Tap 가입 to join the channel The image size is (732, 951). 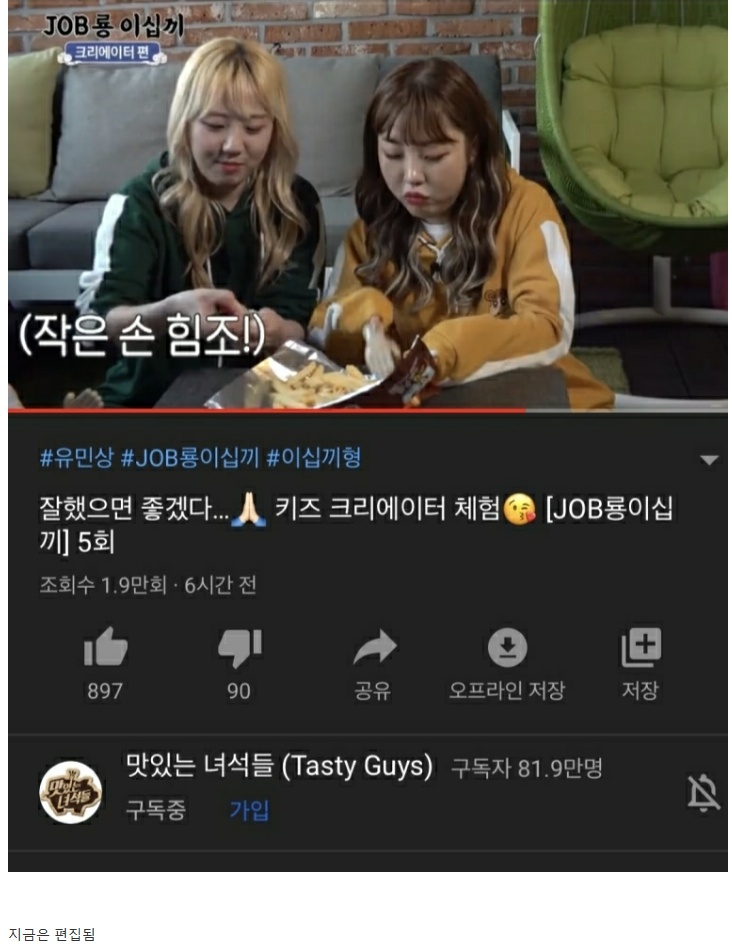(x=249, y=810)
